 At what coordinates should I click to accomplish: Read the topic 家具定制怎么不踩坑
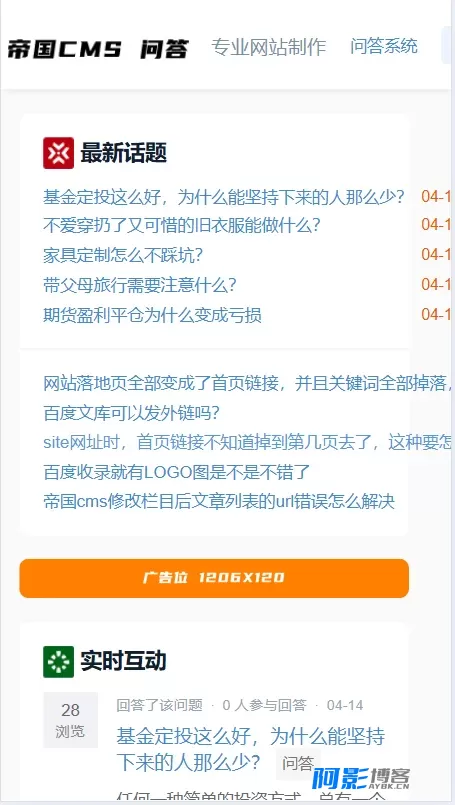(123, 255)
